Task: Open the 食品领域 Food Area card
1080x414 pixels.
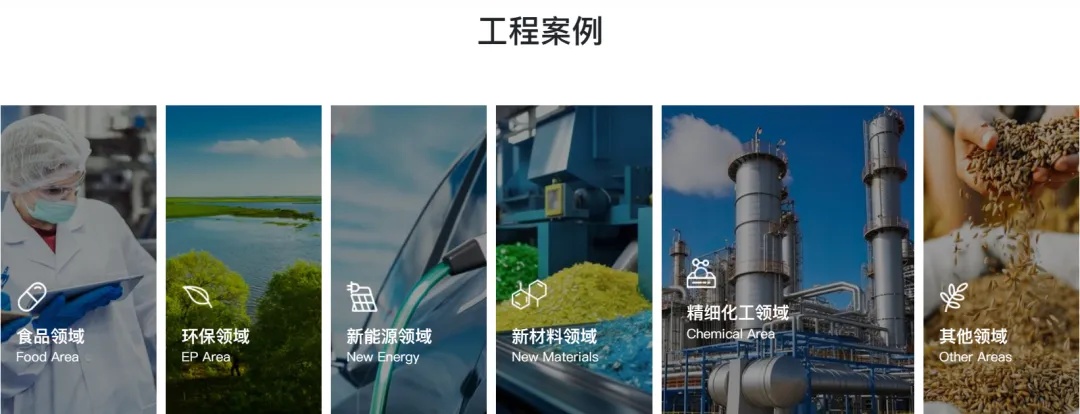Action: click(x=78, y=259)
